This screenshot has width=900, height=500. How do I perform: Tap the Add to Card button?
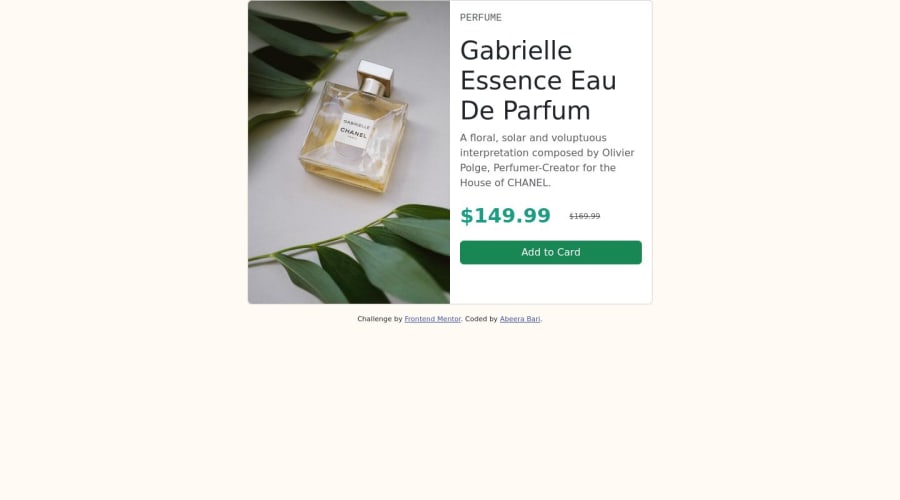click(x=550, y=252)
